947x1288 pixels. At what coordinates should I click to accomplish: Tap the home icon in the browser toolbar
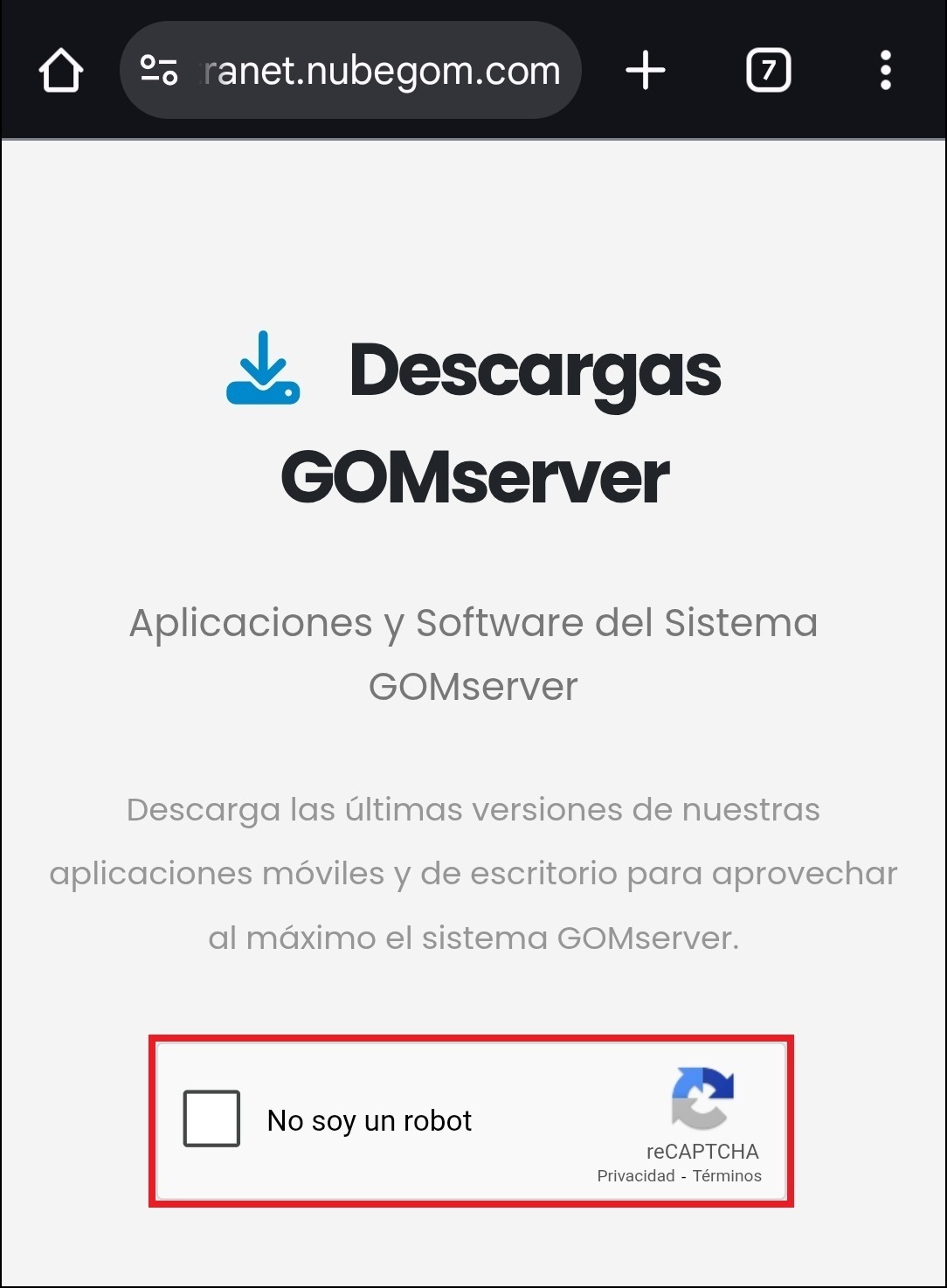tap(59, 70)
